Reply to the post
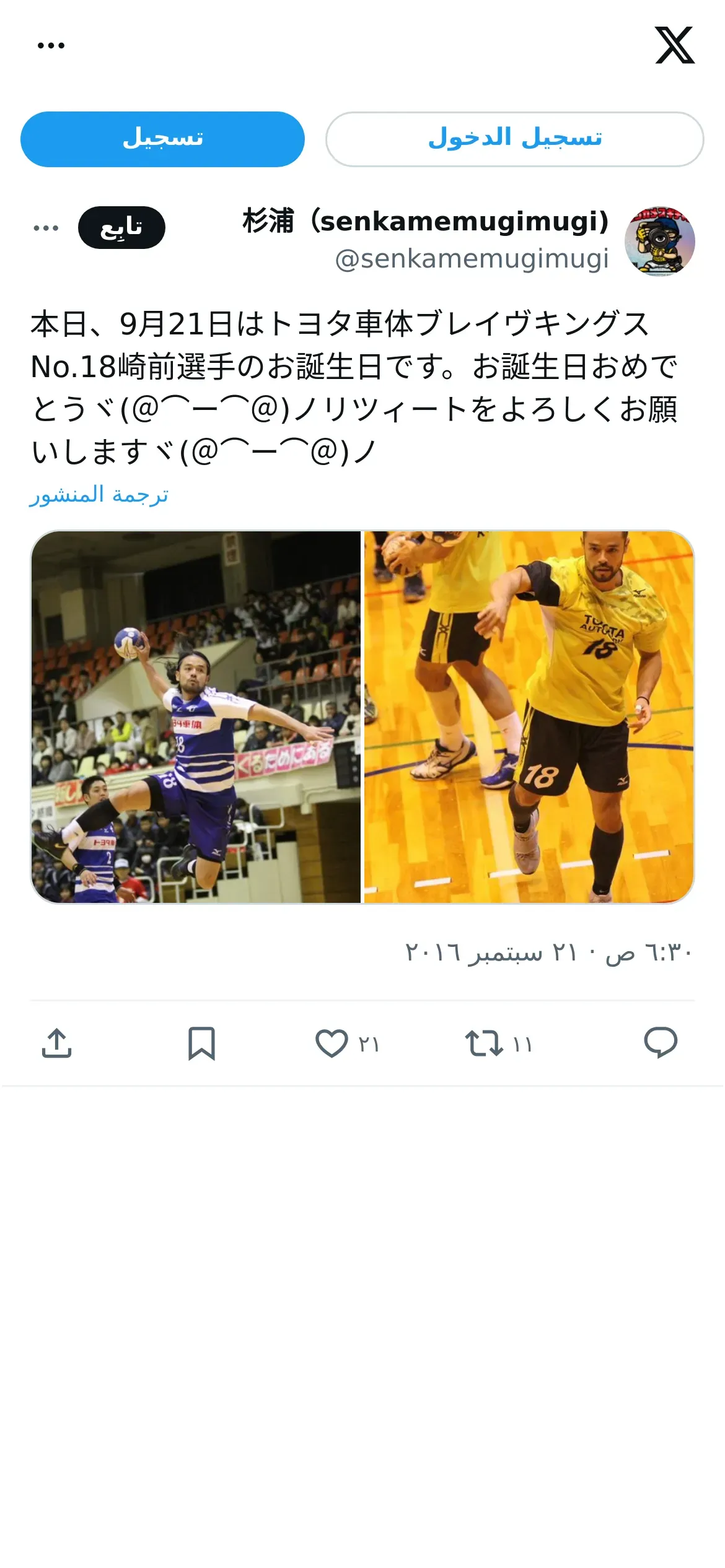725x1568 pixels. pyautogui.click(x=661, y=1043)
